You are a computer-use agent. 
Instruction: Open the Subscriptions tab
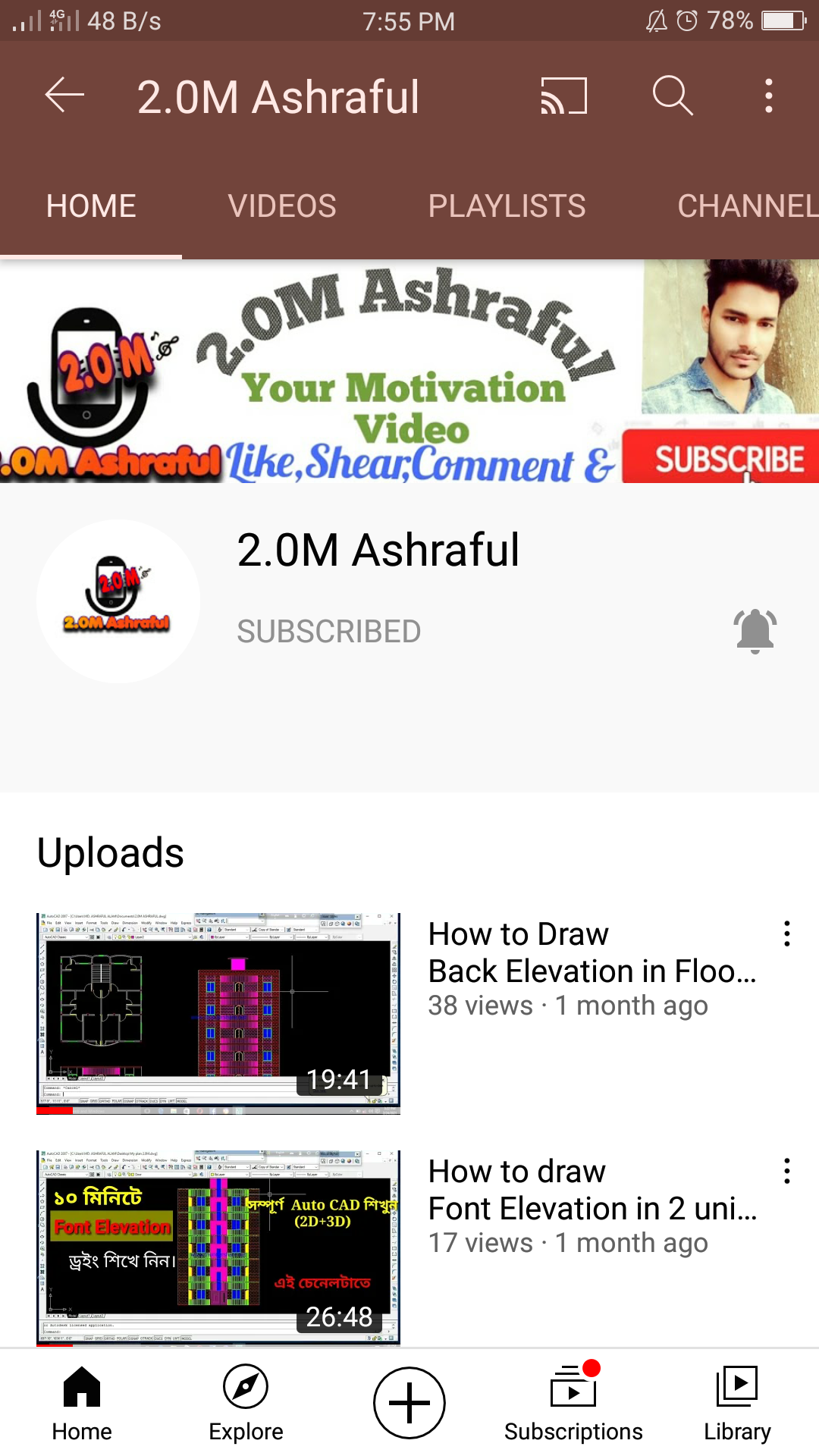[x=573, y=1403]
